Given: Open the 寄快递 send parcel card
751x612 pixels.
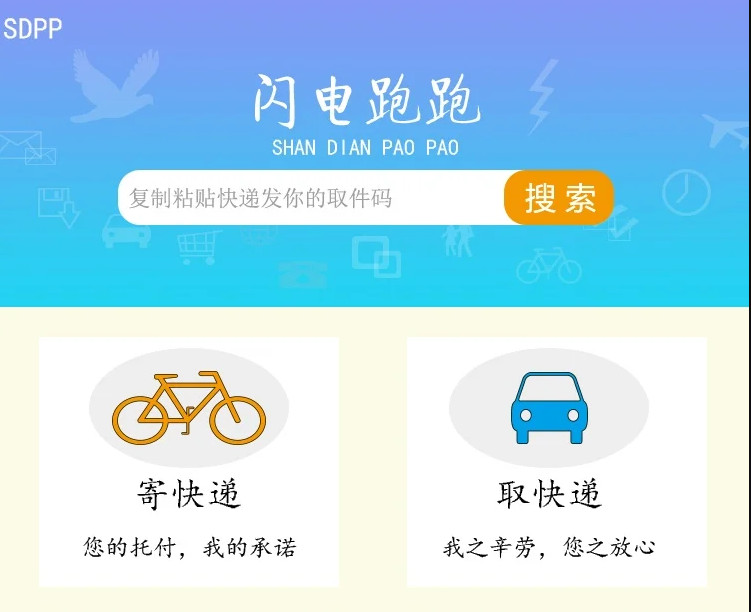Looking at the screenshot, I should tap(189, 461).
